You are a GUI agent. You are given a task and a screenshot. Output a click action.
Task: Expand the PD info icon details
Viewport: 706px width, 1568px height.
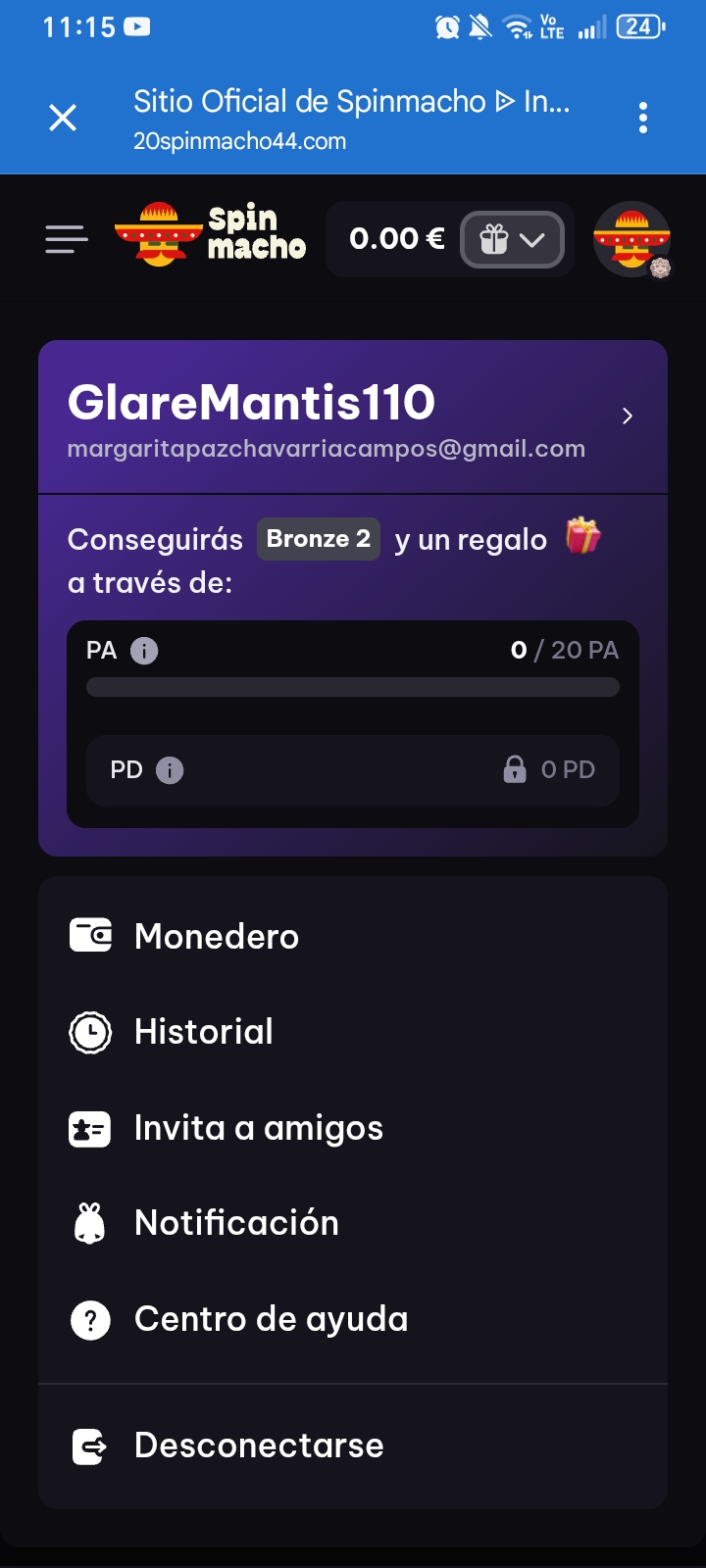[x=170, y=771]
